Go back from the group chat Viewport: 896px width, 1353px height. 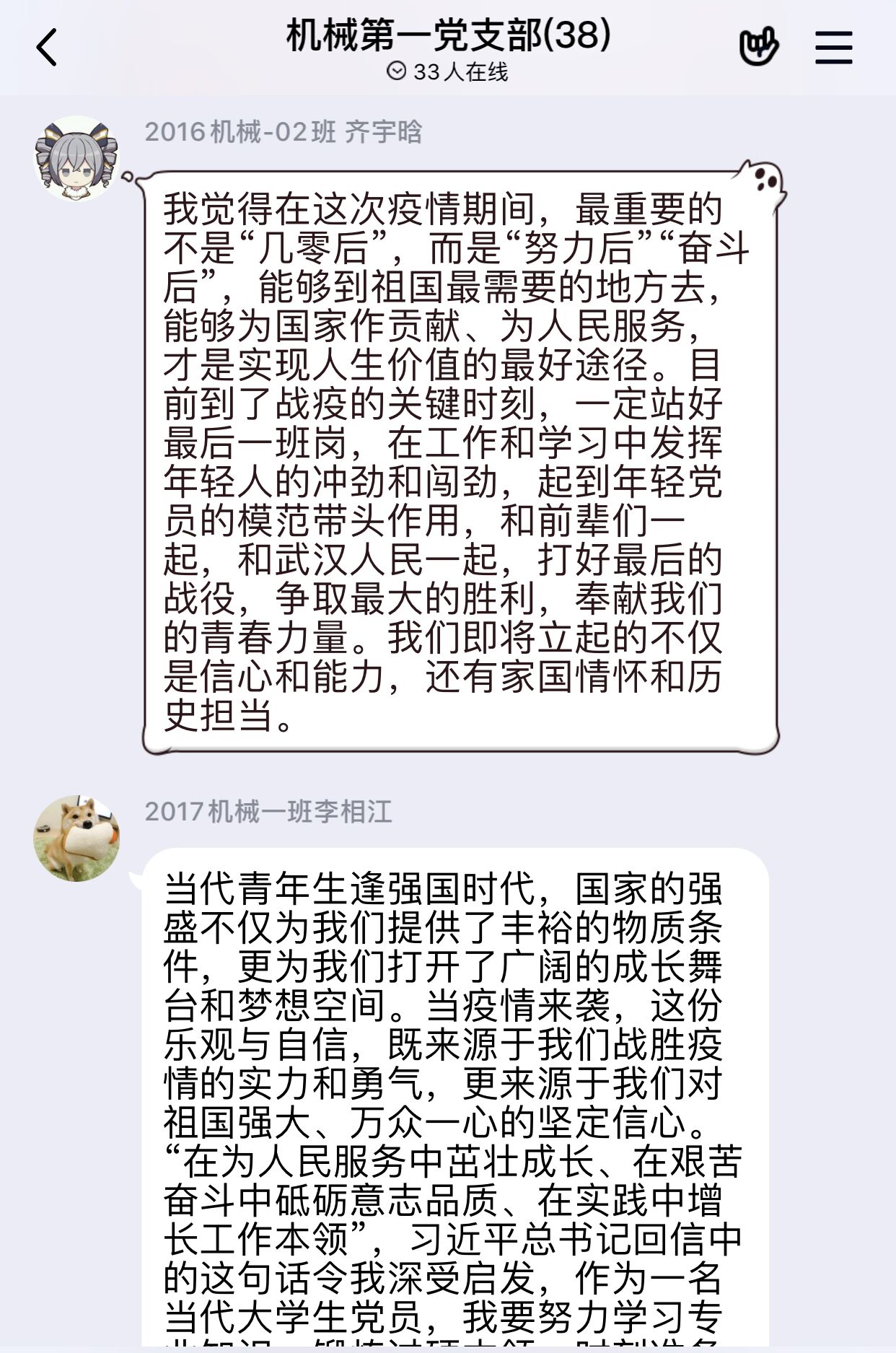47,48
